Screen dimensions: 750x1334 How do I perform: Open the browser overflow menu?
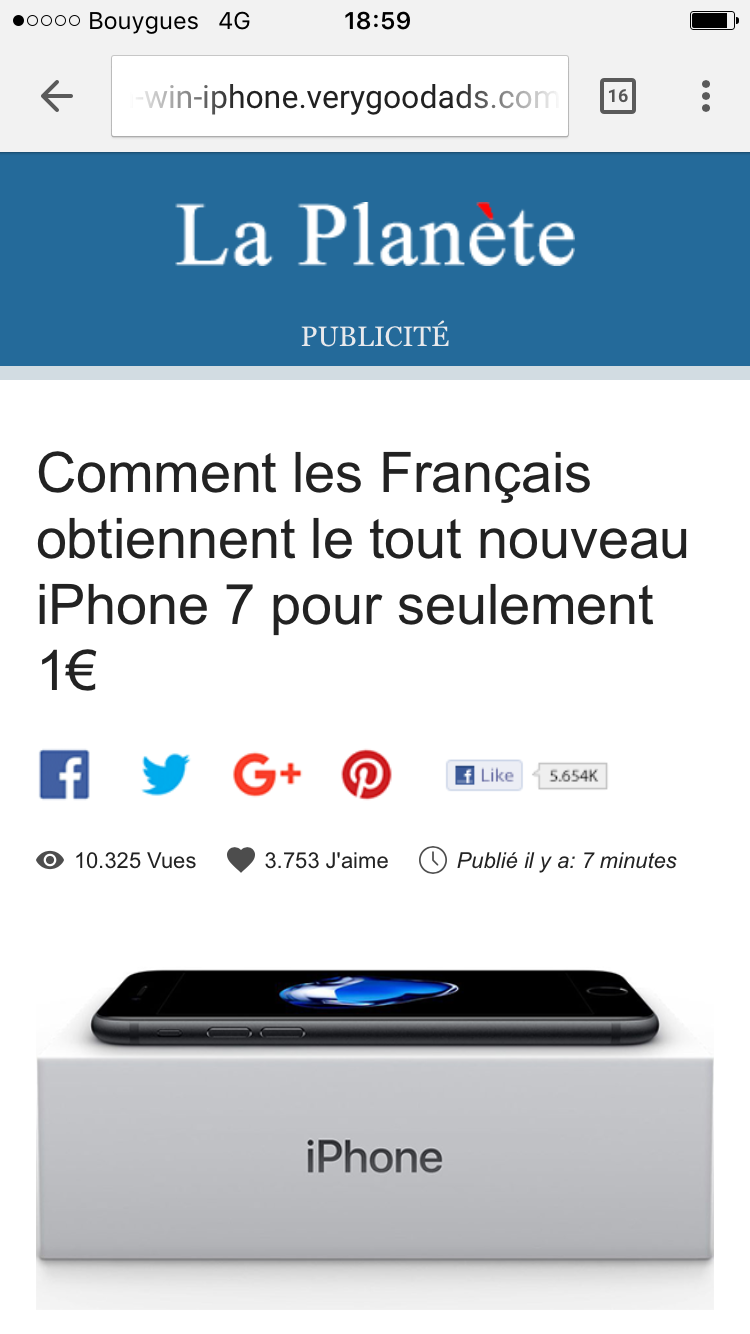point(706,96)
